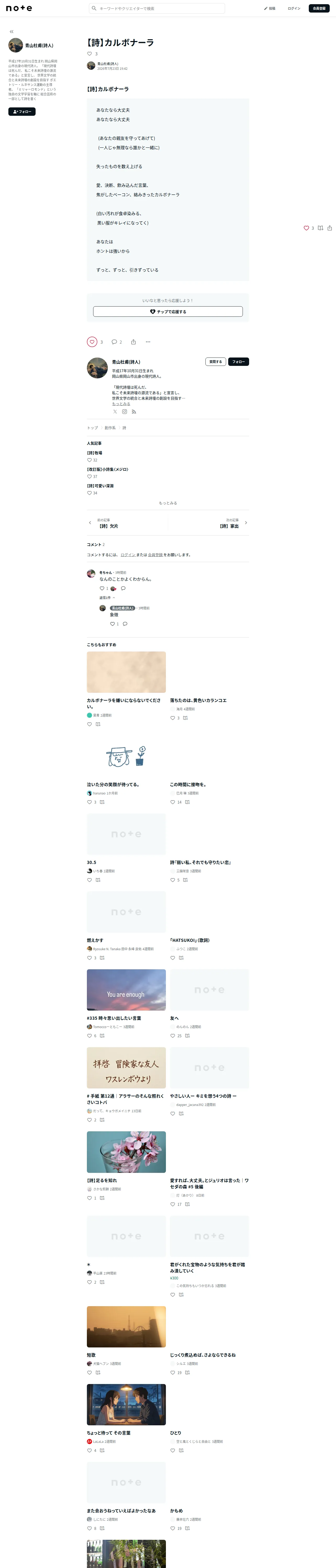
Task: Tap the ログイン link in header
Action: pyautogui.click(x=294, y=9)
